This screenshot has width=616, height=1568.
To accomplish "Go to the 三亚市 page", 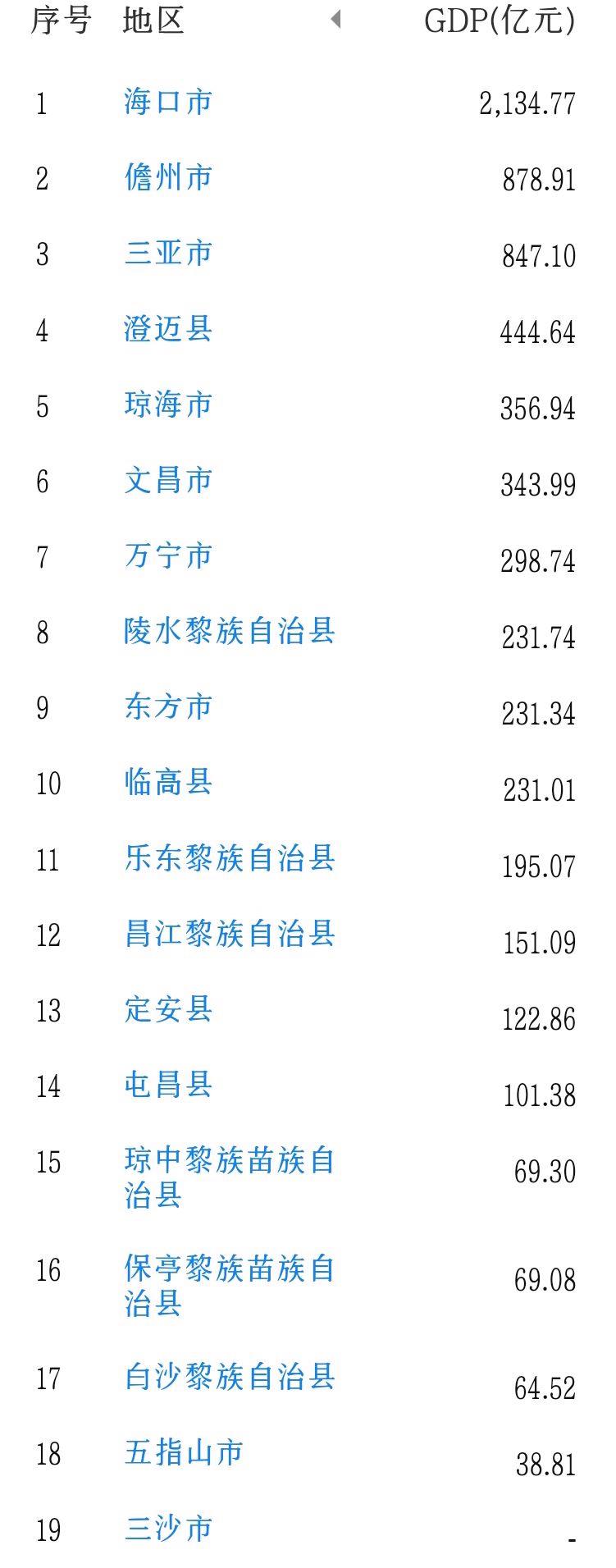I will tap(168, 254).
